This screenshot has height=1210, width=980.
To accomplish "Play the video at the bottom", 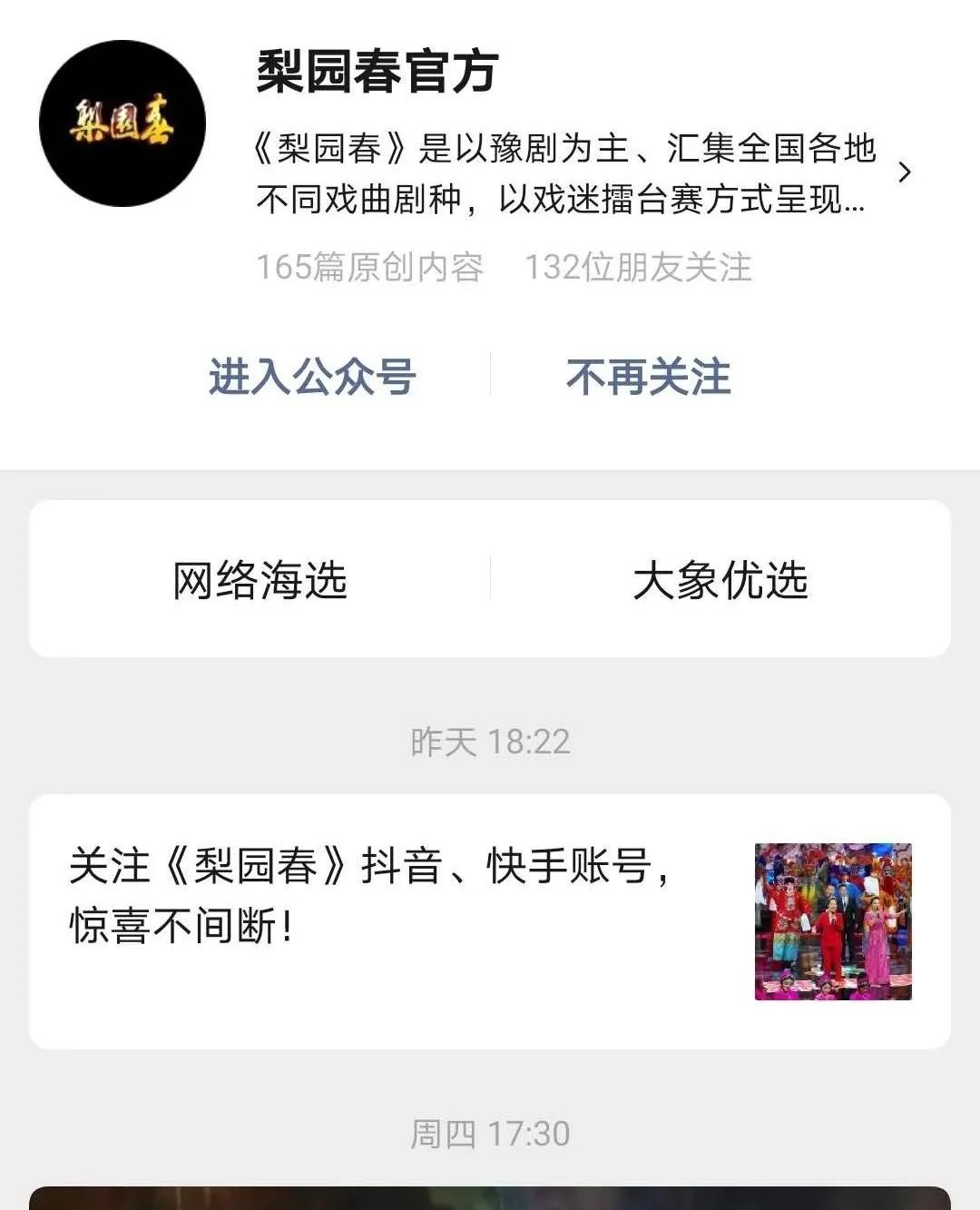I will click(490, 1198).
